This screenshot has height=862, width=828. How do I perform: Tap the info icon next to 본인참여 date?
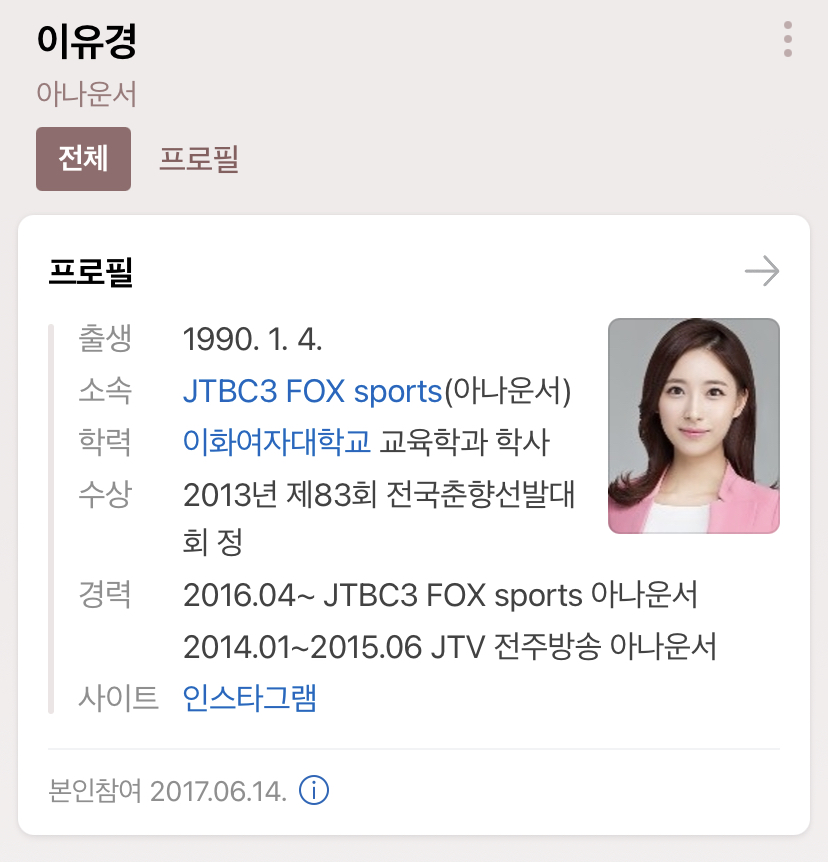314,791
